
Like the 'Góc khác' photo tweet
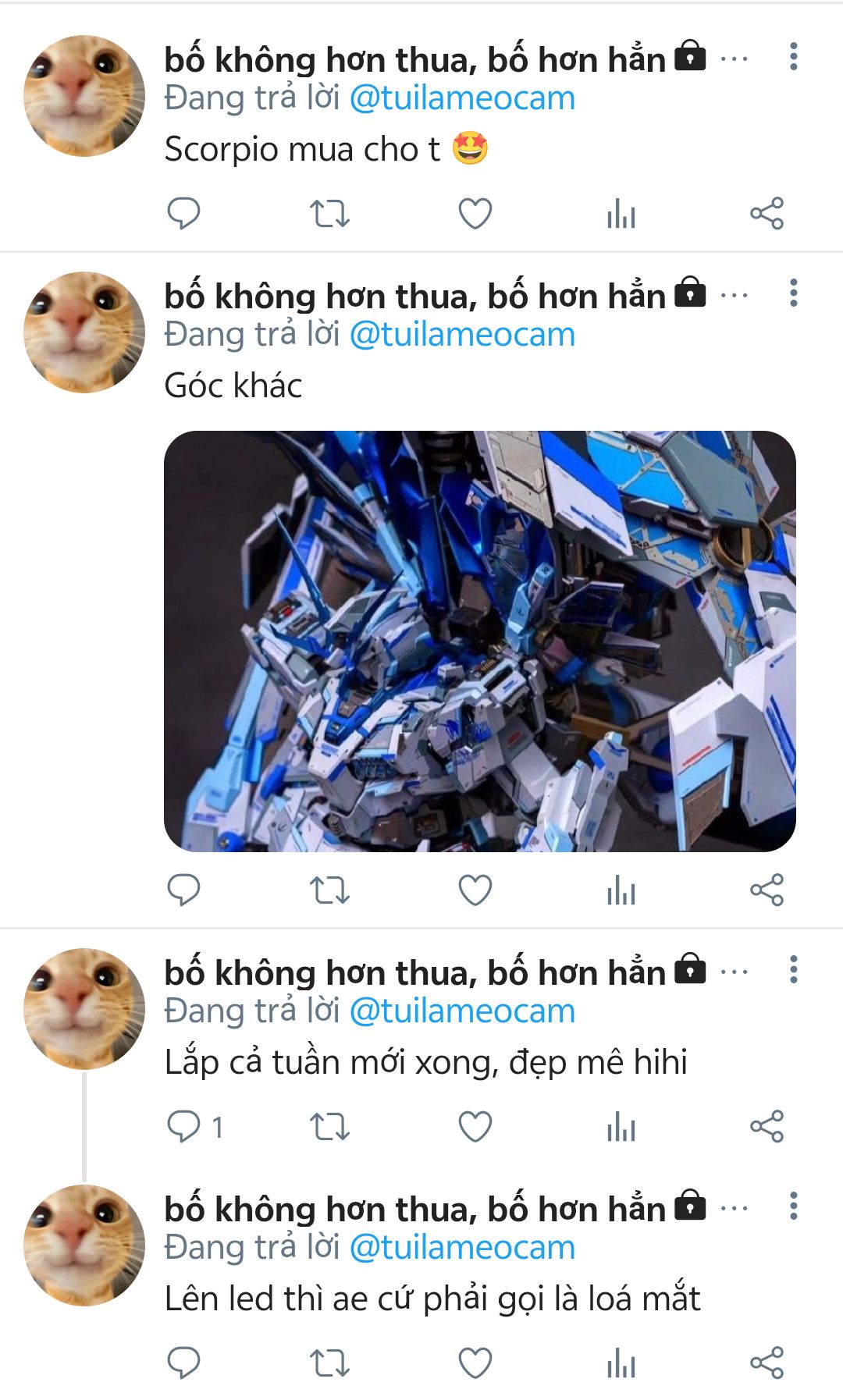tap(475, 890)
